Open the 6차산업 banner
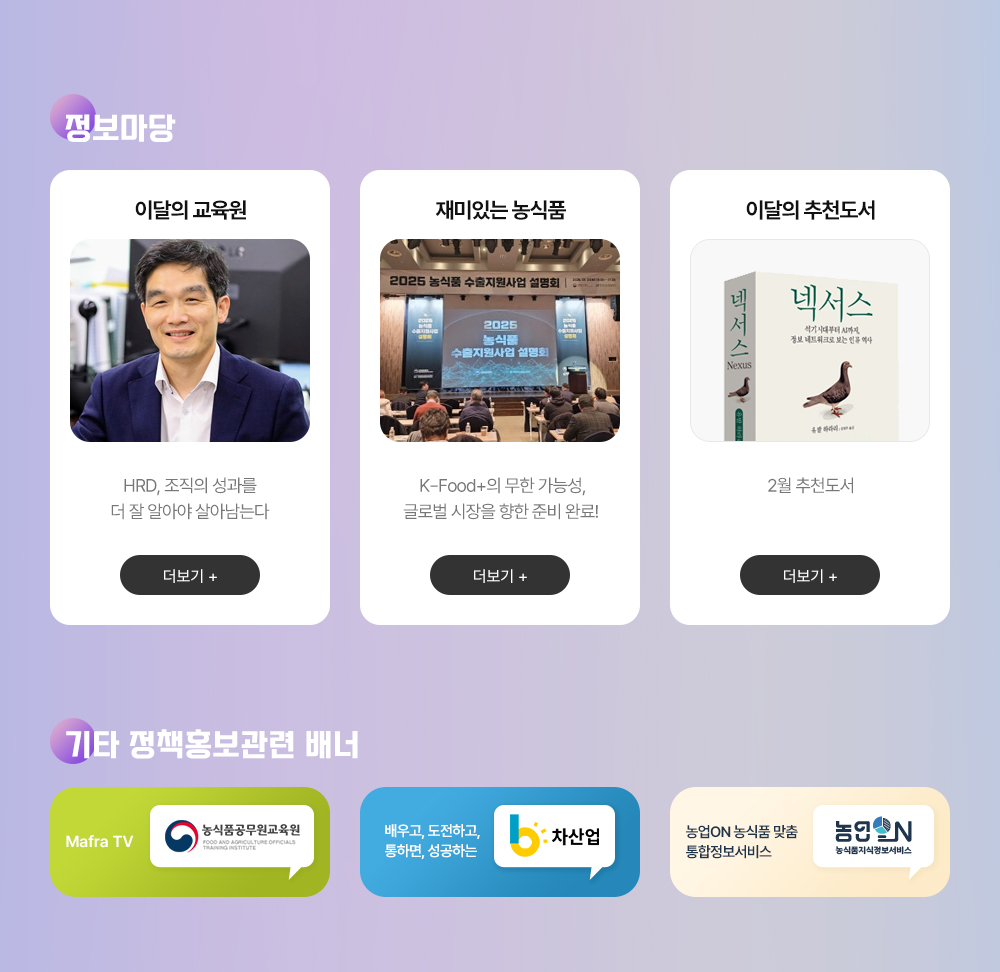 (500, 841)
